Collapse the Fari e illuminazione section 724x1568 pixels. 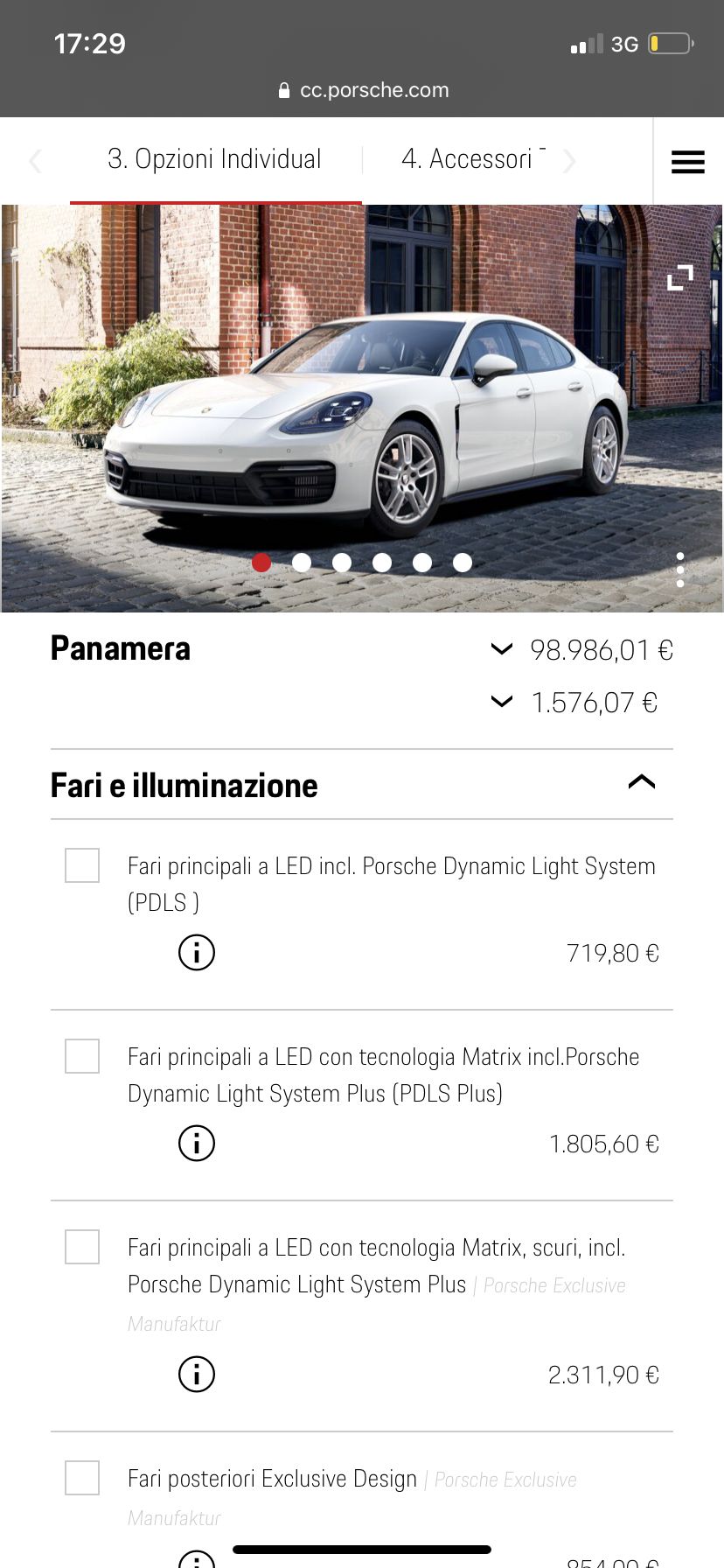click(642, 782)
